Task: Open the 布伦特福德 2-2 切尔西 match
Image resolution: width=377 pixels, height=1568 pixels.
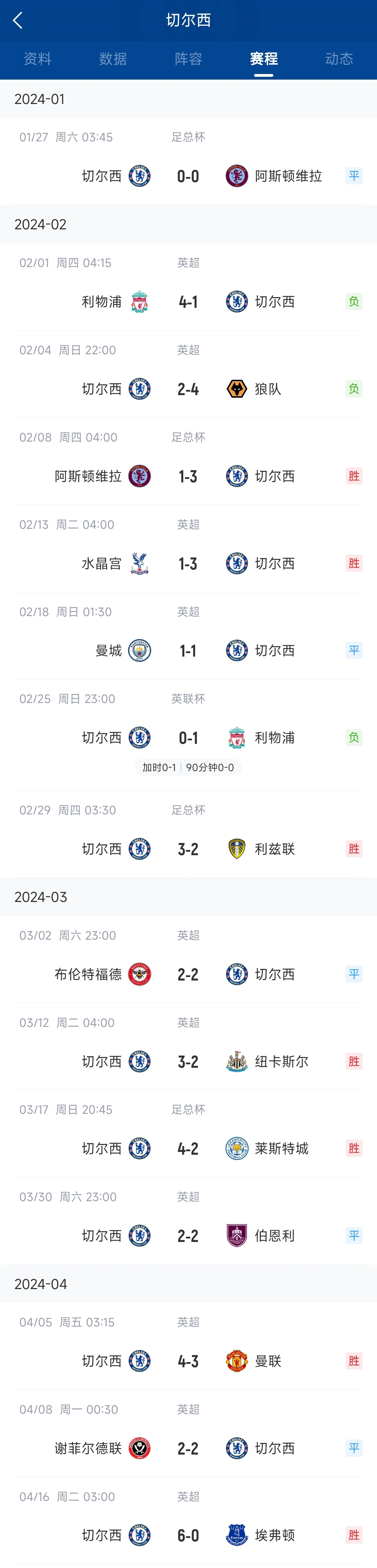Action: pyautogui.click(x=188, y=975)
